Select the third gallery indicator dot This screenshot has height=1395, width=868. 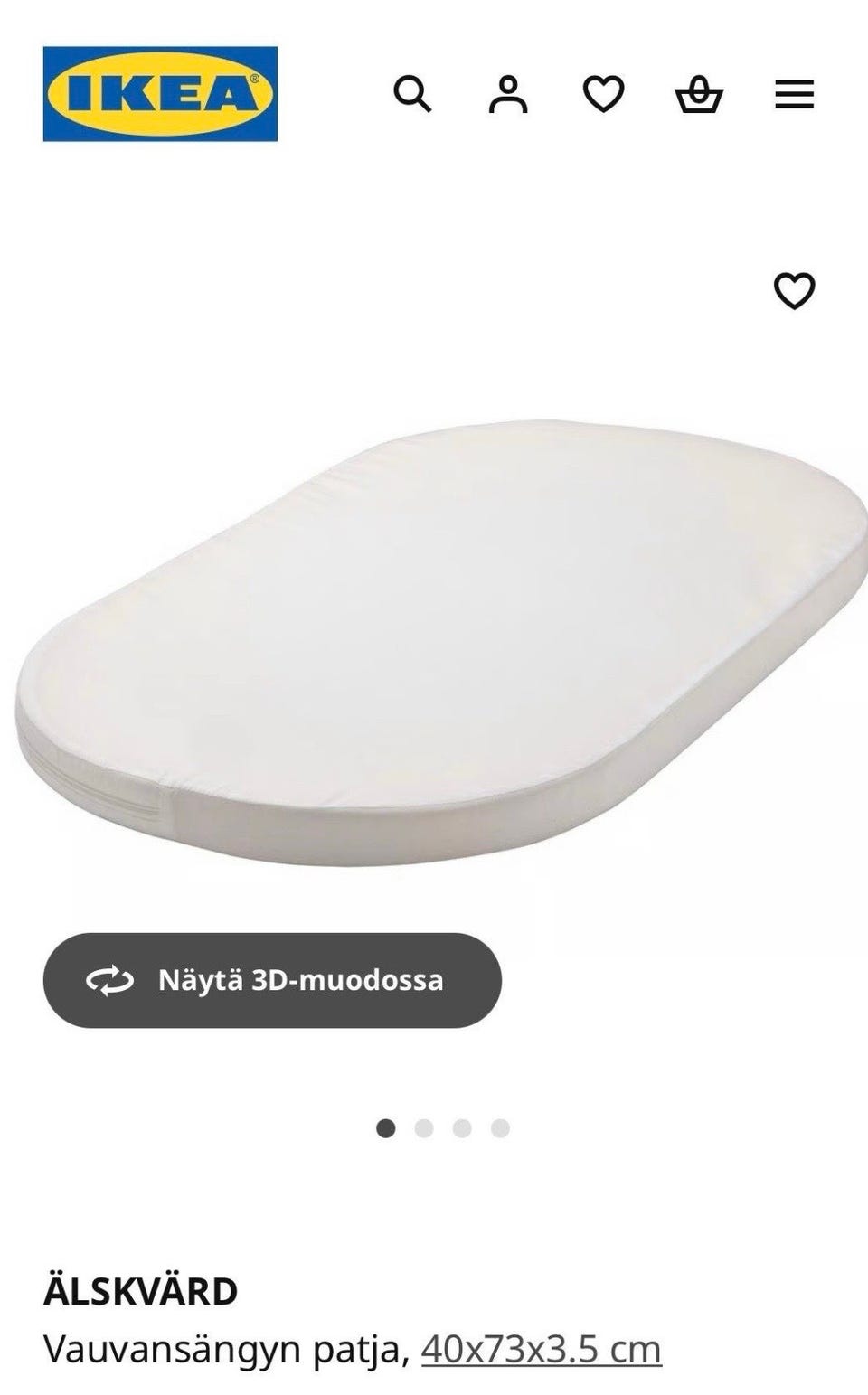point(461,1126)
